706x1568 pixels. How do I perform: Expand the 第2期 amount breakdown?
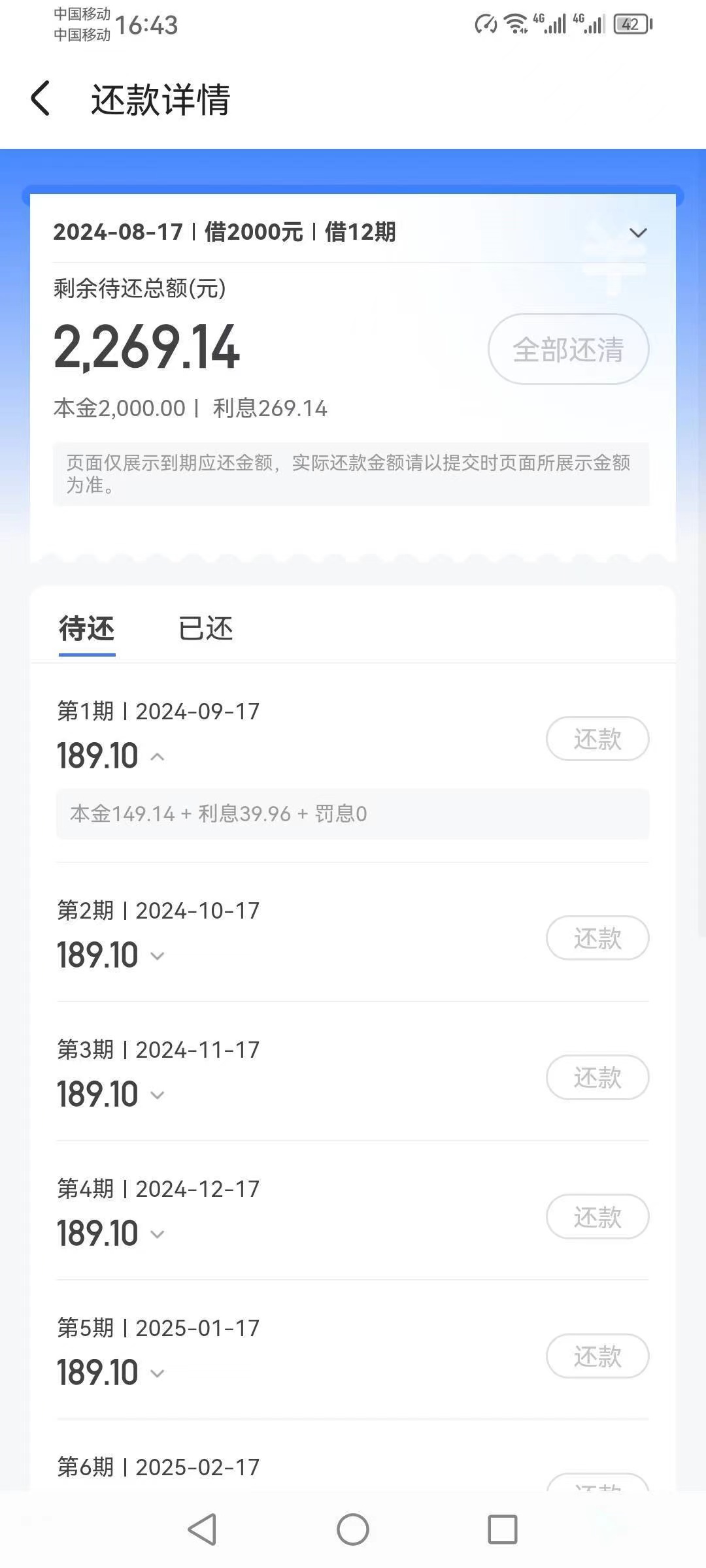coord(157,956)
